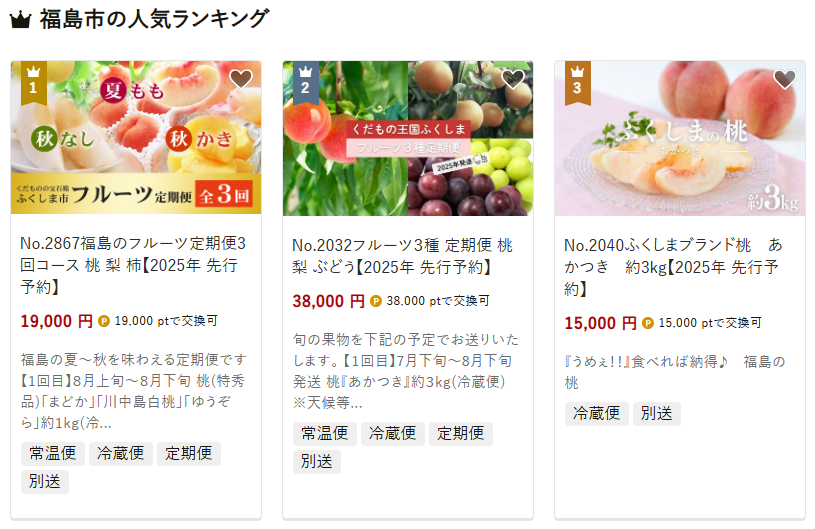This screenshot has height=529, width=815.
Task: Open the No.2040 Fukushima brand peach card
Action: tap(679, 265)
